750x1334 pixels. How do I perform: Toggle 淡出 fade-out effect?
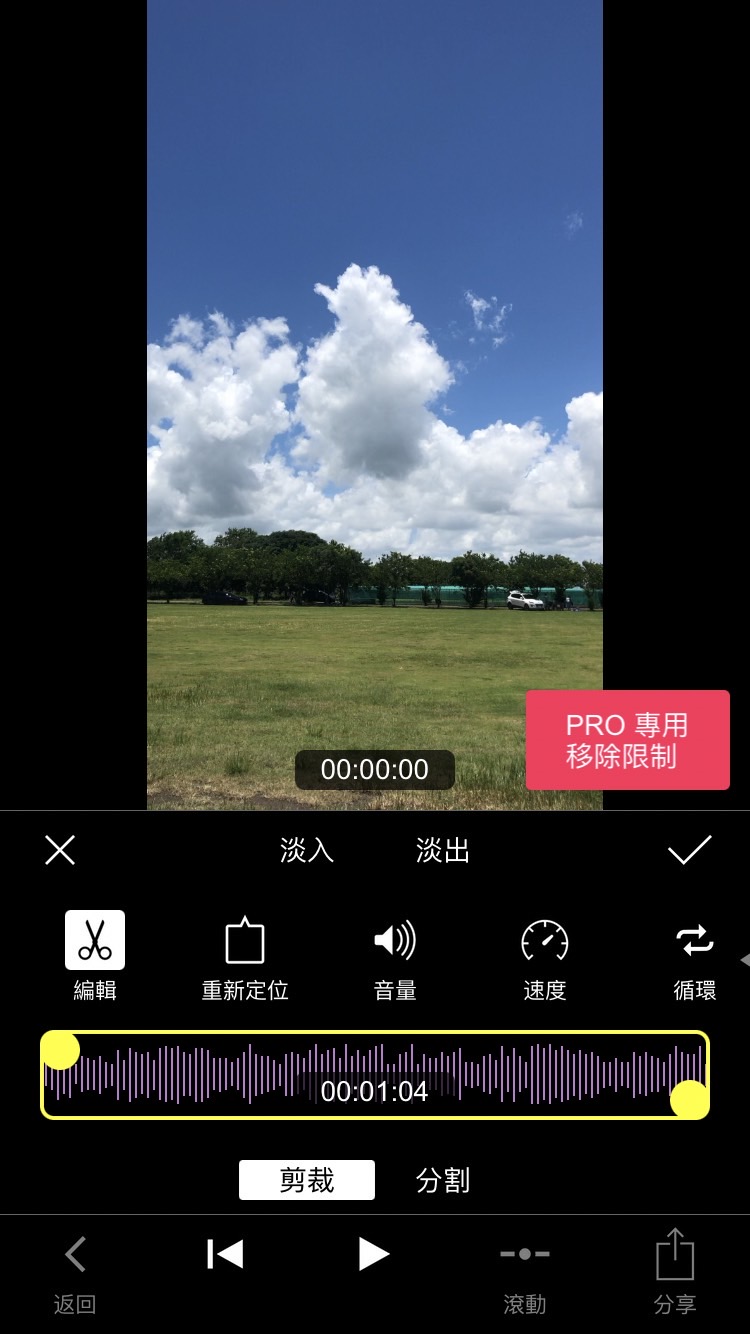tap(441, 850)
